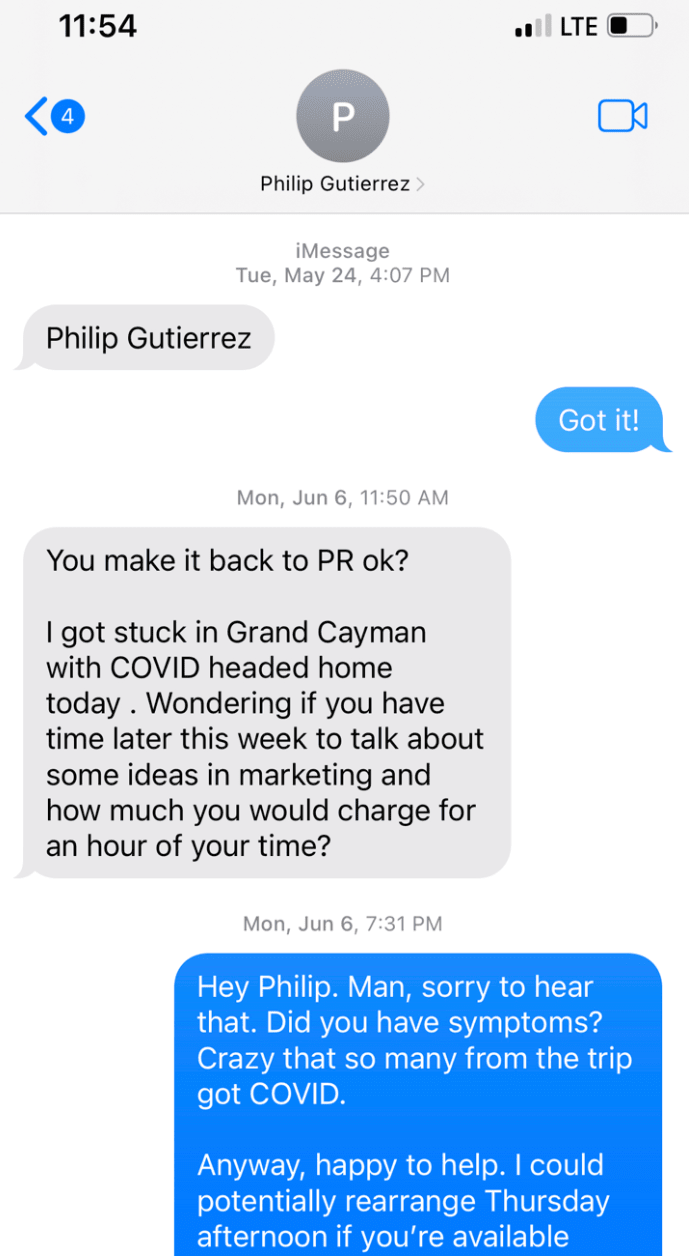This screenshot has width=690, height=1260.
Task: Start a FaceTime video call
Action: point(622,117)
